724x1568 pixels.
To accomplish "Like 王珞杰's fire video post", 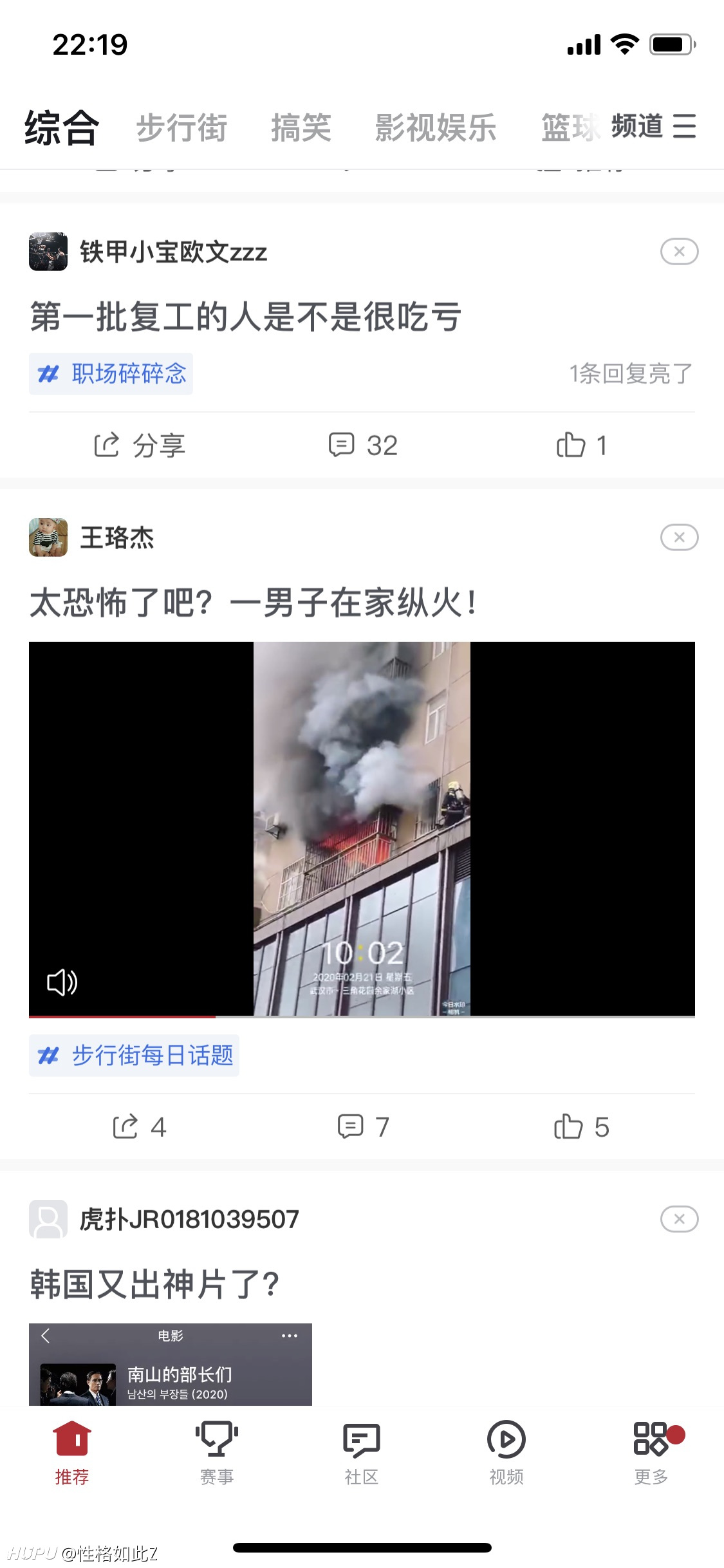I will [581, 1127].
